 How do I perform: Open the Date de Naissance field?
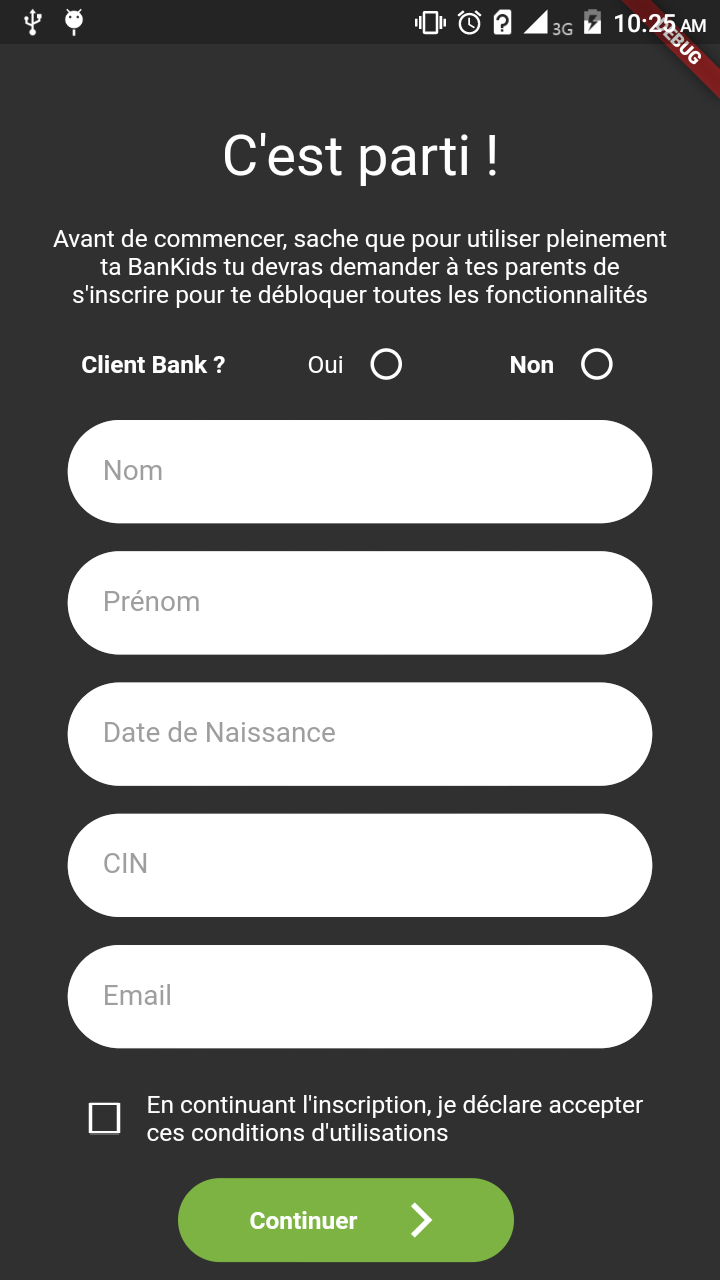[360, 734]
